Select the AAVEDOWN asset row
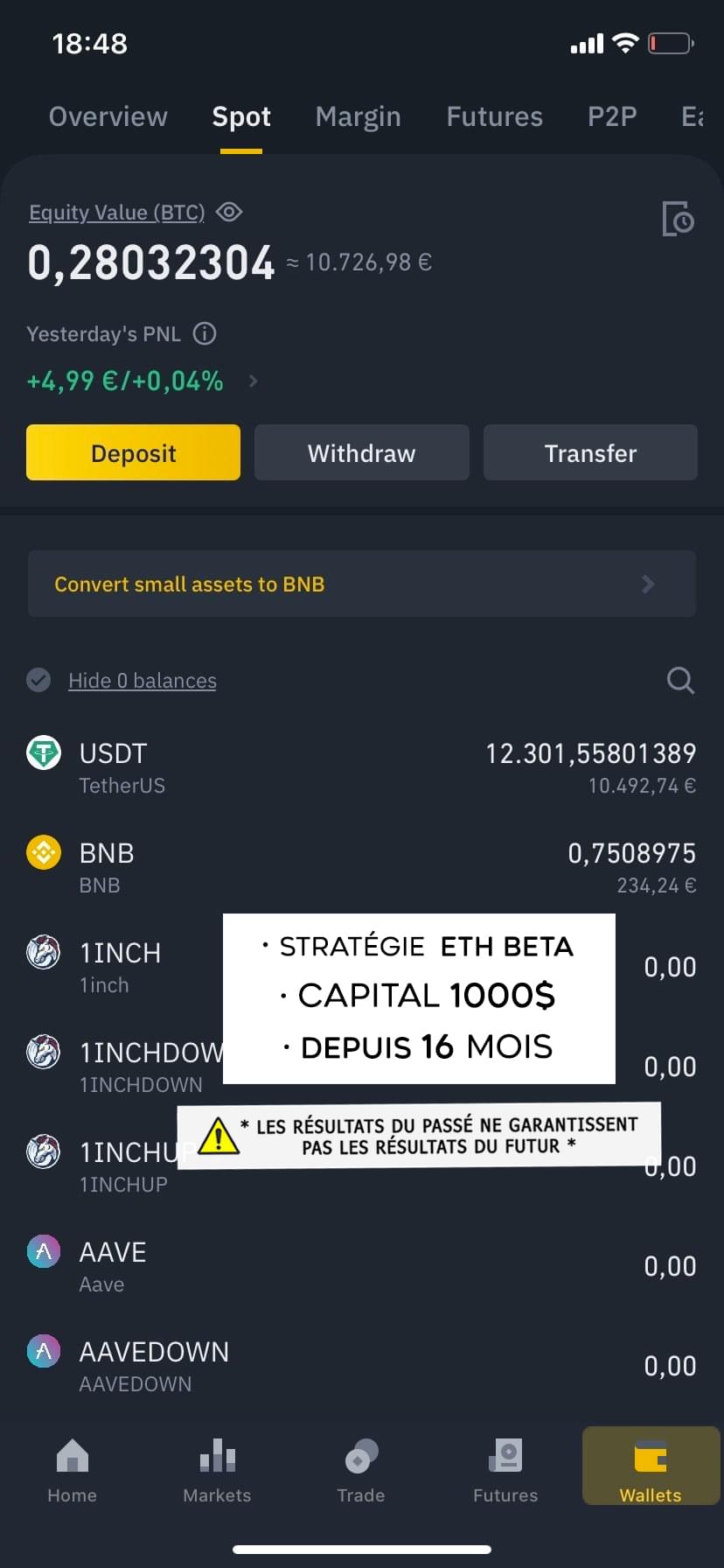The image size is (724, 1568). [x=362, y=1366]
